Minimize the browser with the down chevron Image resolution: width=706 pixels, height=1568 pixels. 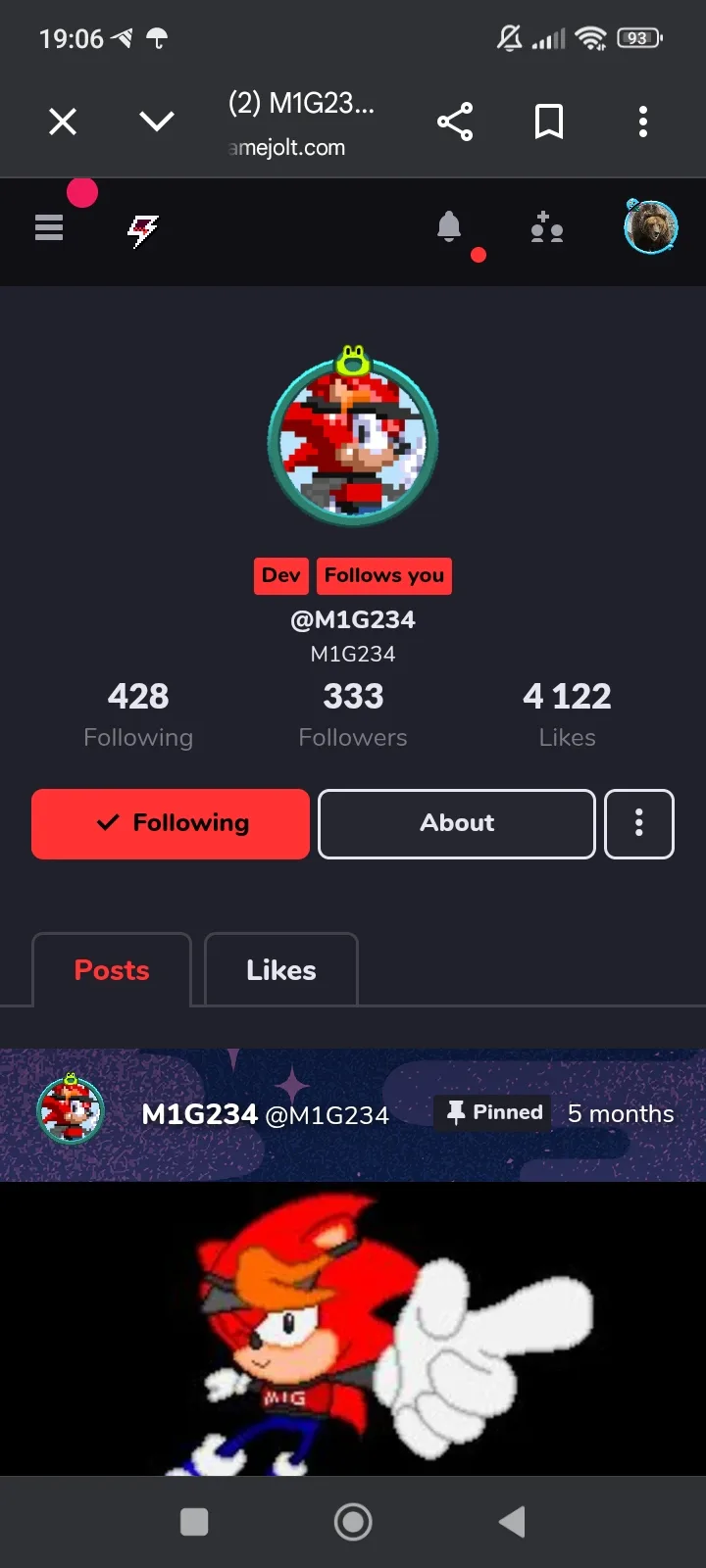pyautogui.click(x=157, y=122)
